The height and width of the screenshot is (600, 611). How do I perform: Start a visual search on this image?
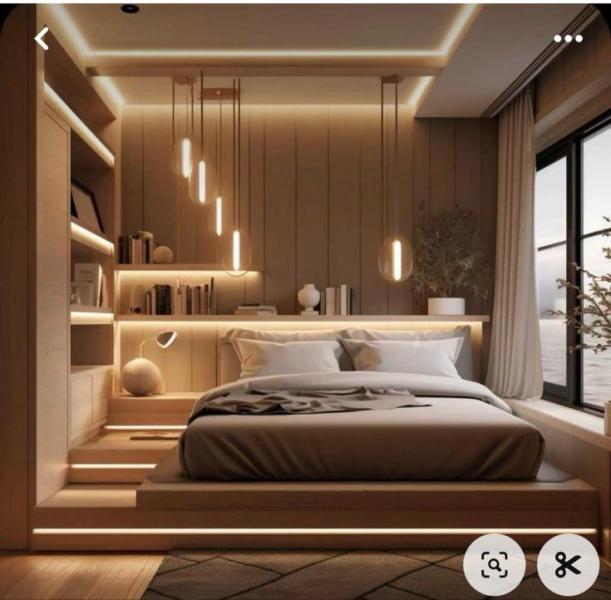point(494,565)
